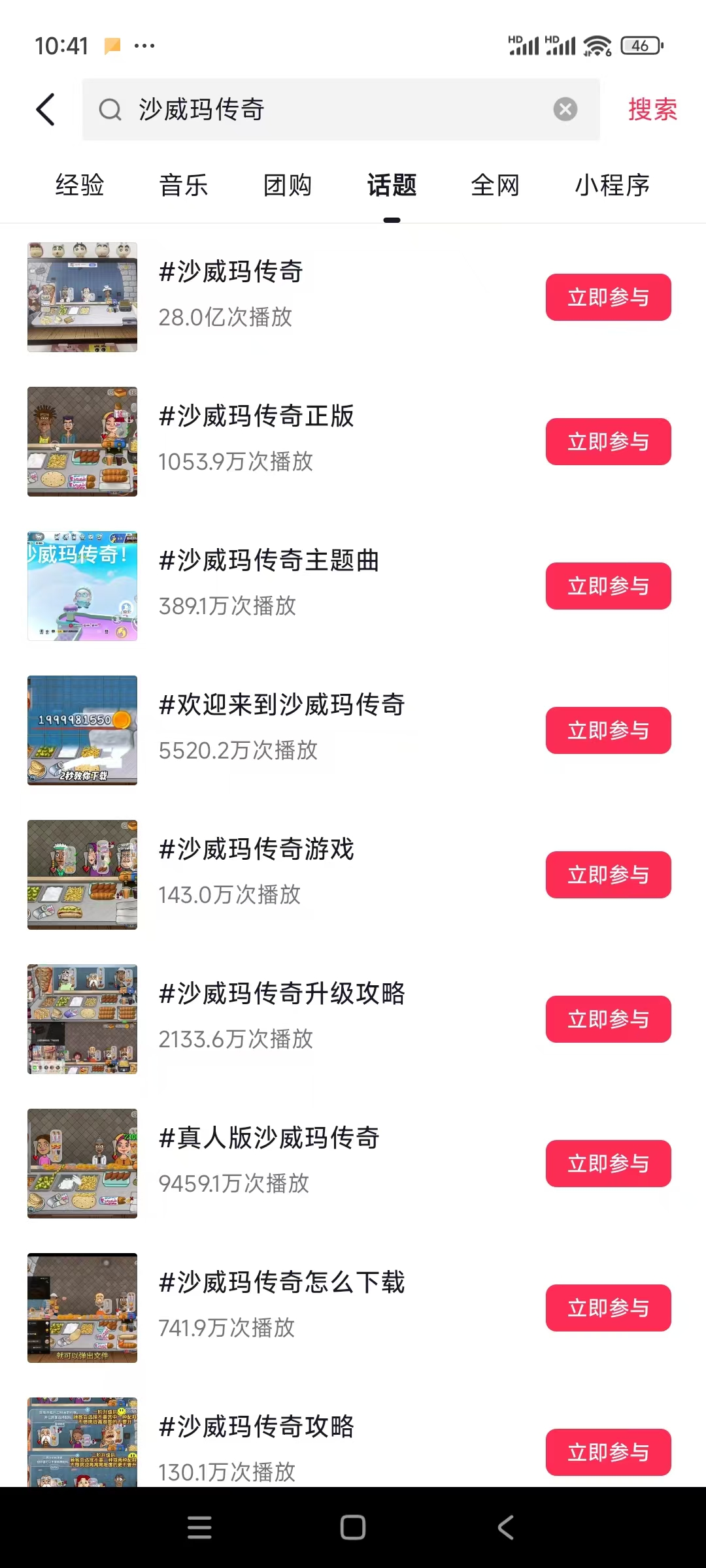Tap the orange chat message icon in status bar
This screenshot has height=1568, width=706.
(112, 45)
